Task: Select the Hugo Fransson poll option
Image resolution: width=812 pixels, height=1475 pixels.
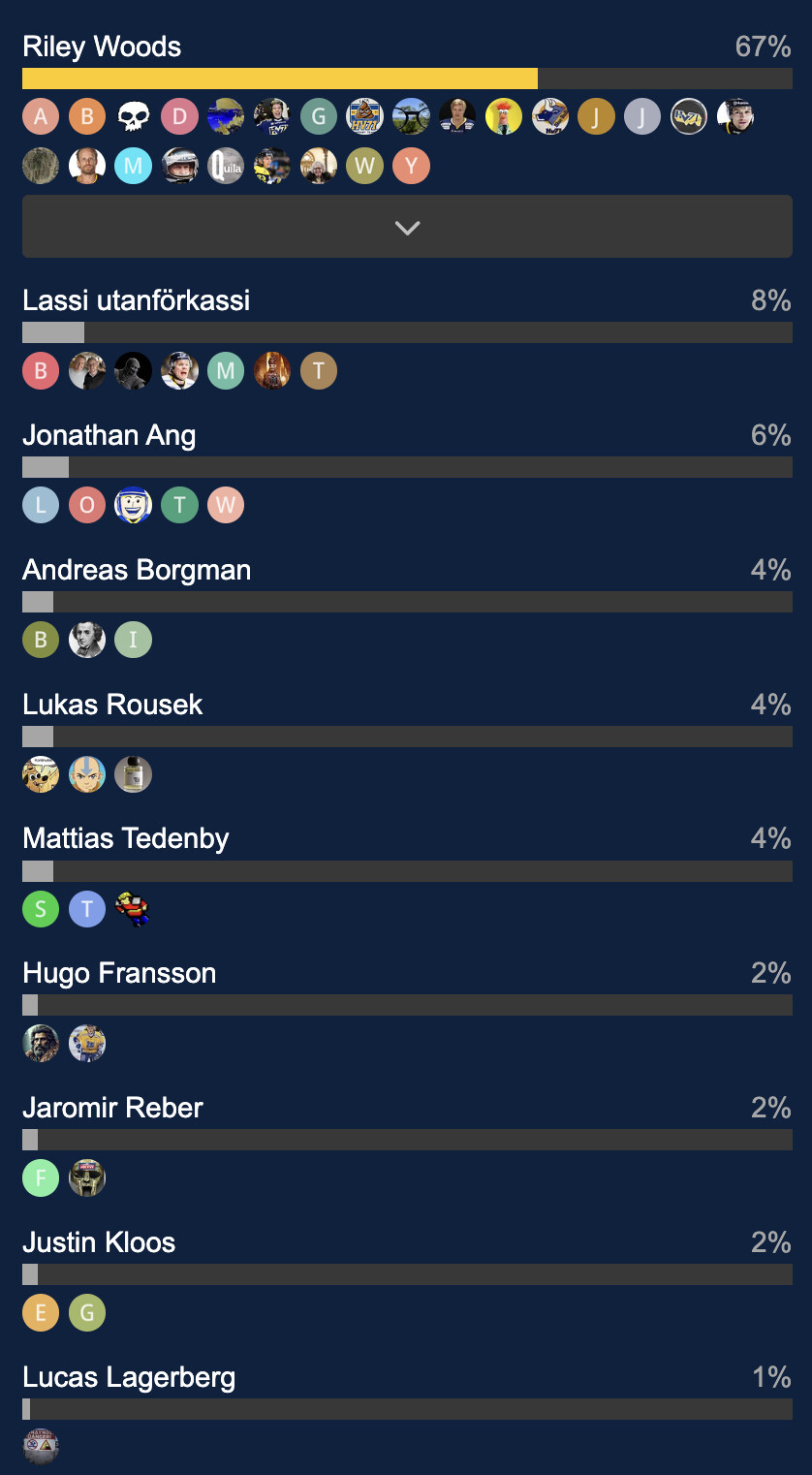Action: pos(119,973)
